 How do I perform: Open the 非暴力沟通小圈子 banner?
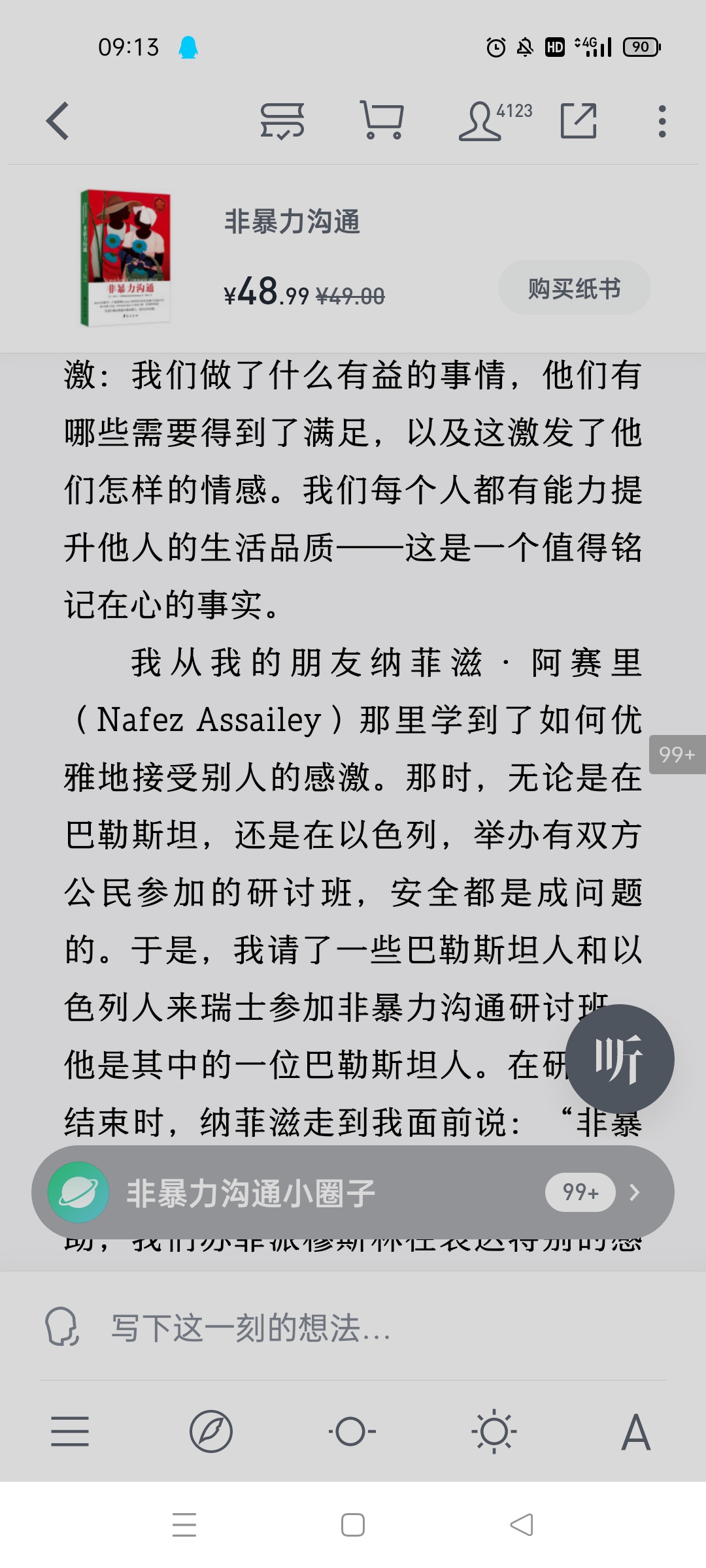(x=353, y=1192)
